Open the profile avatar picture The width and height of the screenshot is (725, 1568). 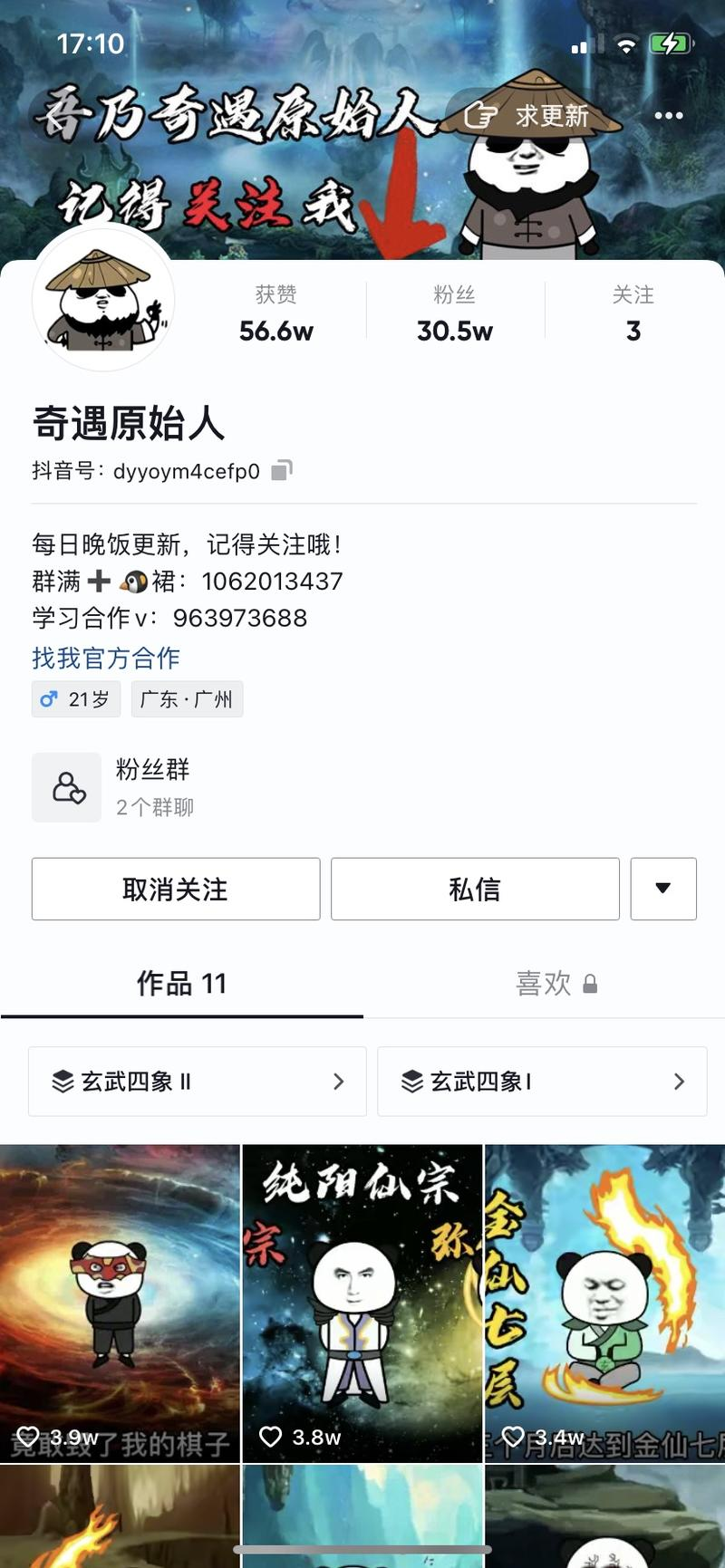[103, 300]
